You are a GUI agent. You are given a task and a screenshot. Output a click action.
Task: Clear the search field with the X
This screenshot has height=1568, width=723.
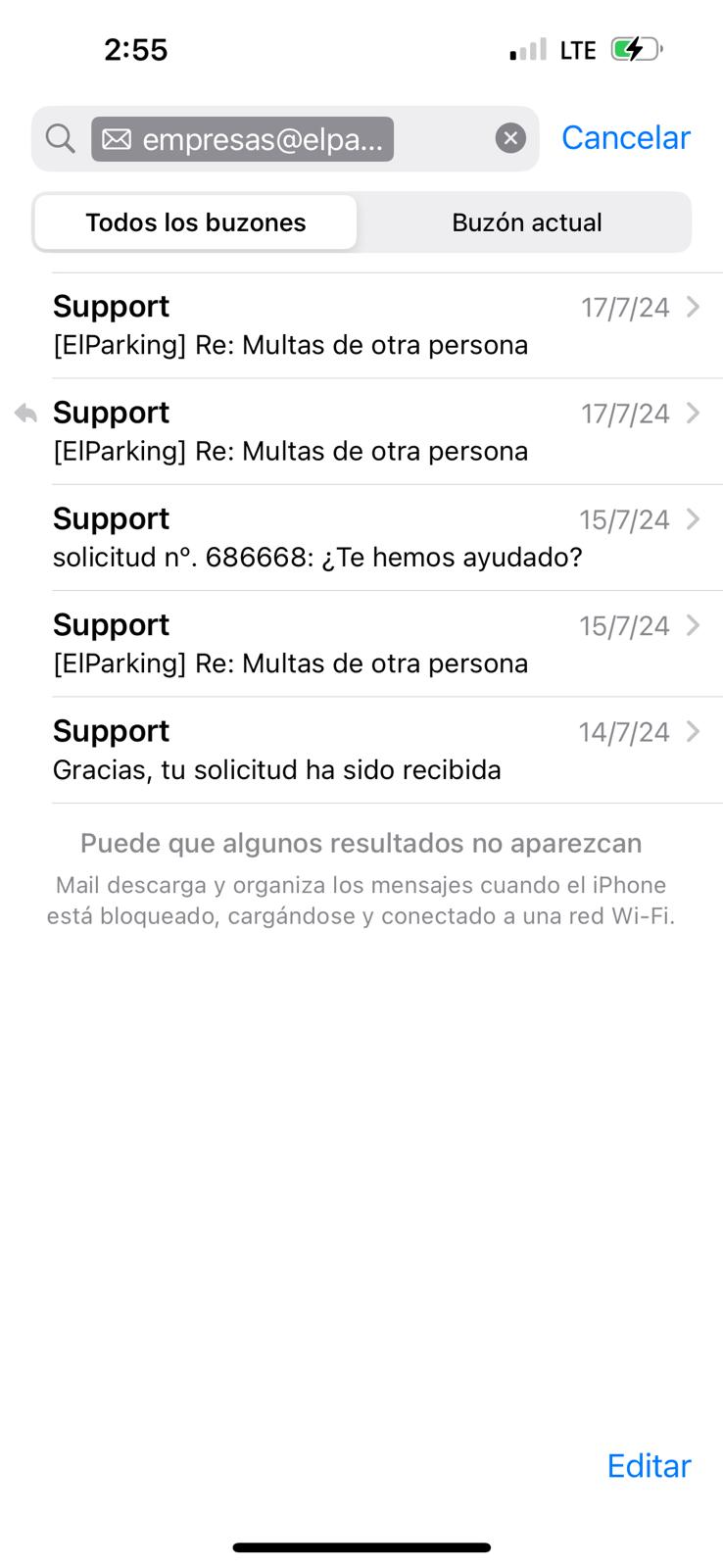pyautogui.click(x=510, y=138)
